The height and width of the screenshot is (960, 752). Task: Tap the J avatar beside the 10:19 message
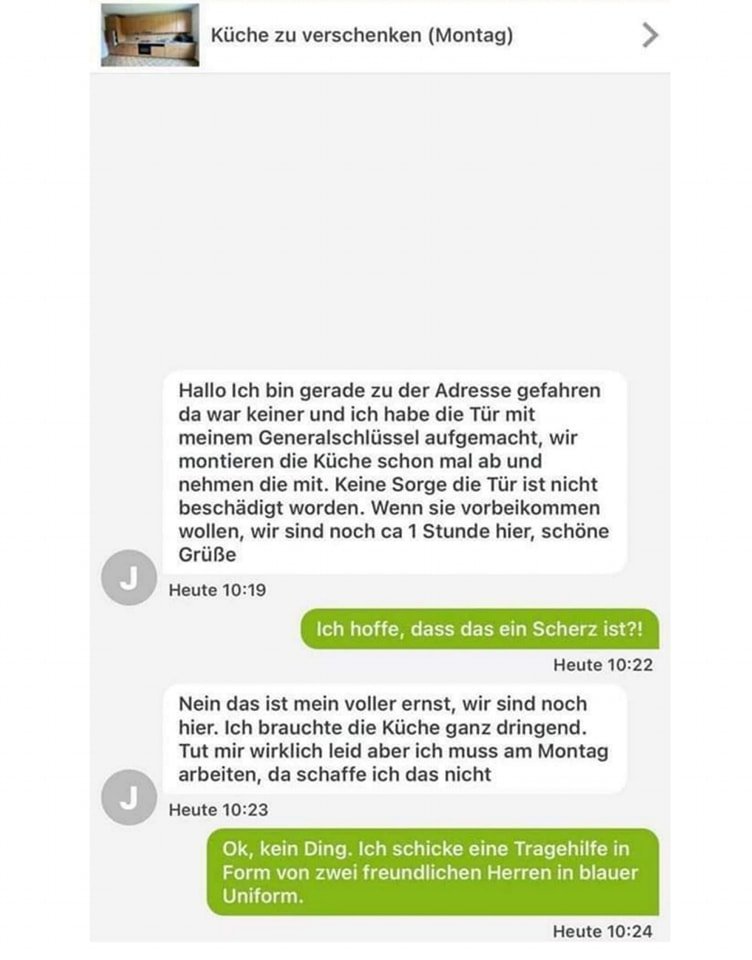pyautogui.click(x=128, y=578)
